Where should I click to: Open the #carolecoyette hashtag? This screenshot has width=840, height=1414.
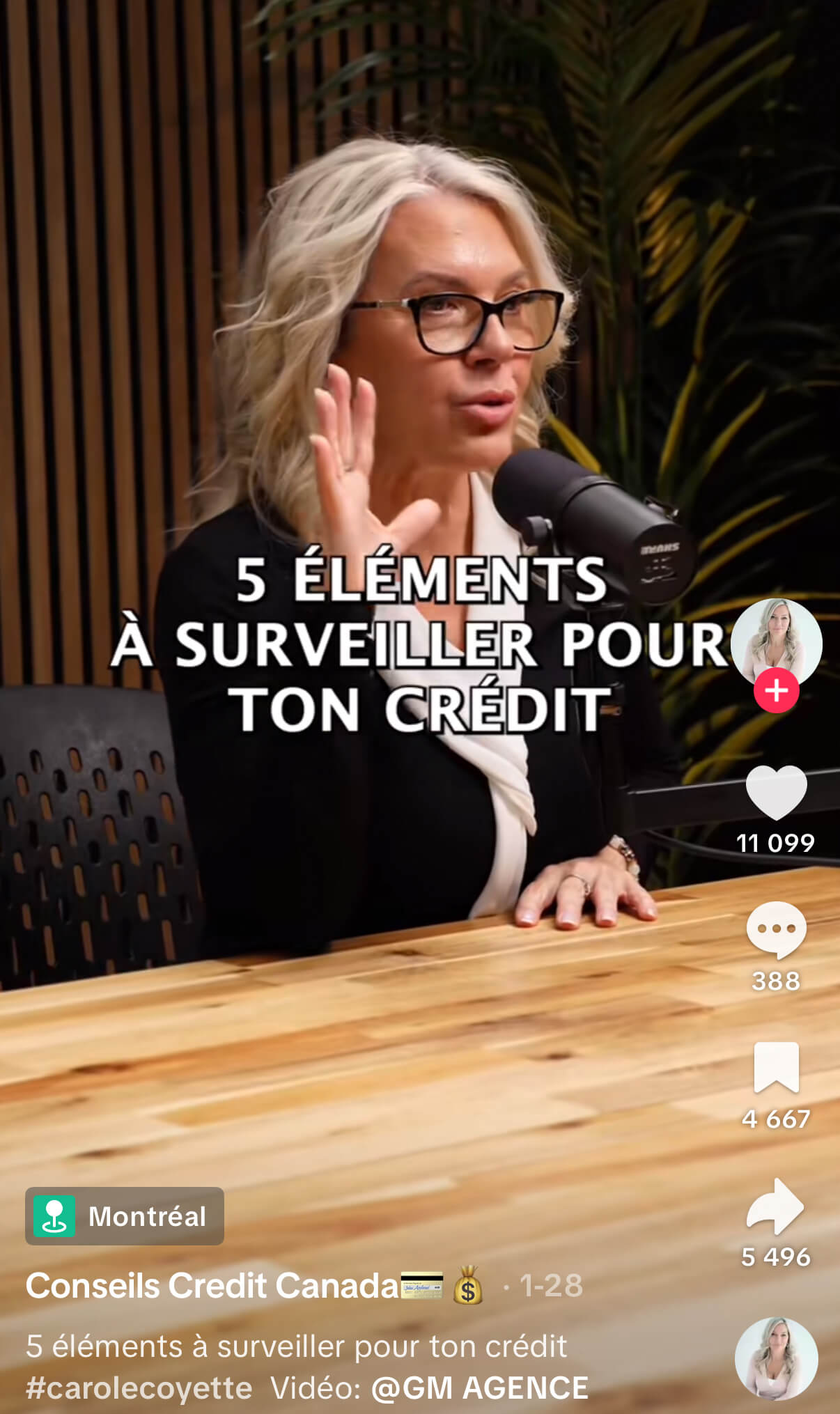pos(139,1388)
